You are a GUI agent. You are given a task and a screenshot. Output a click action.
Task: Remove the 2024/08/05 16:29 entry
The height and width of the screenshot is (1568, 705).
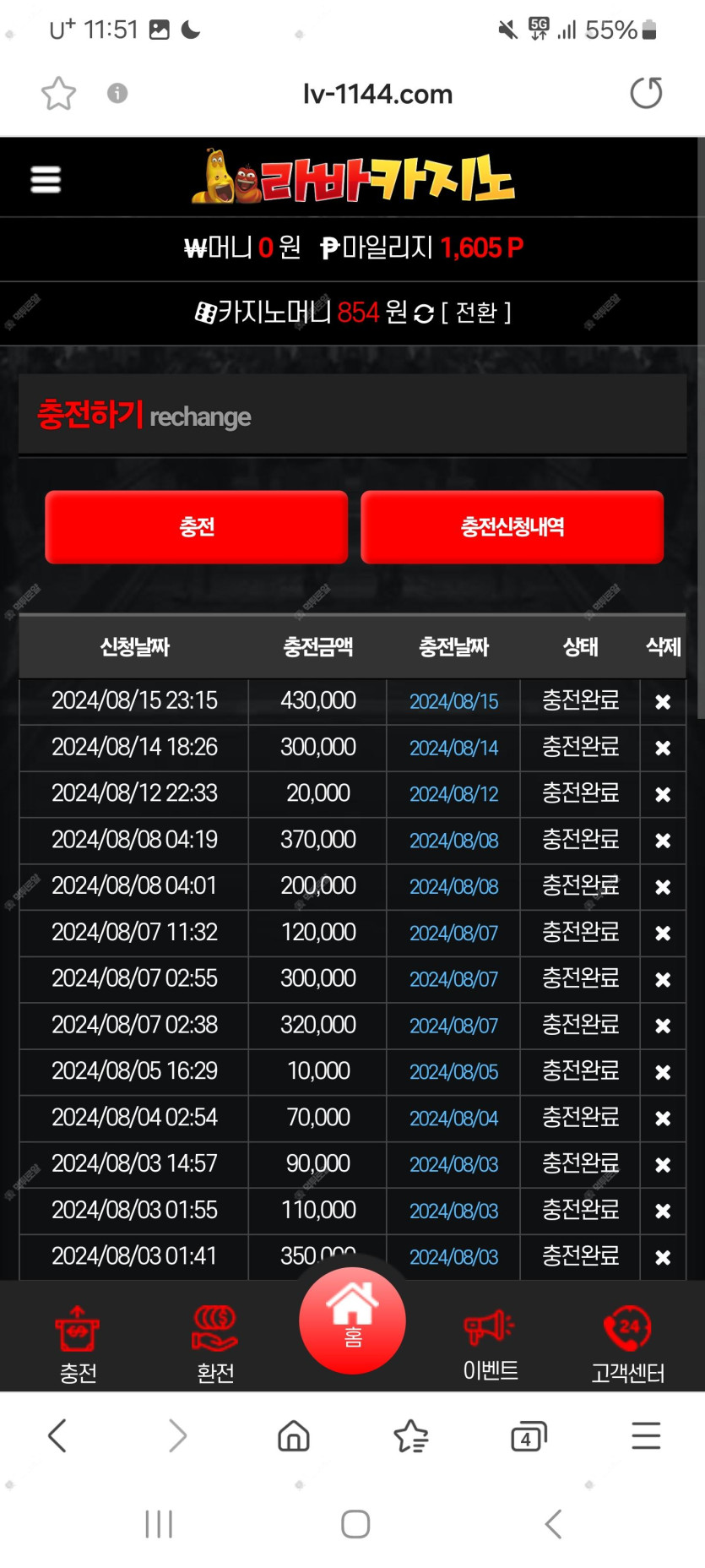(x=663, y=1072)
